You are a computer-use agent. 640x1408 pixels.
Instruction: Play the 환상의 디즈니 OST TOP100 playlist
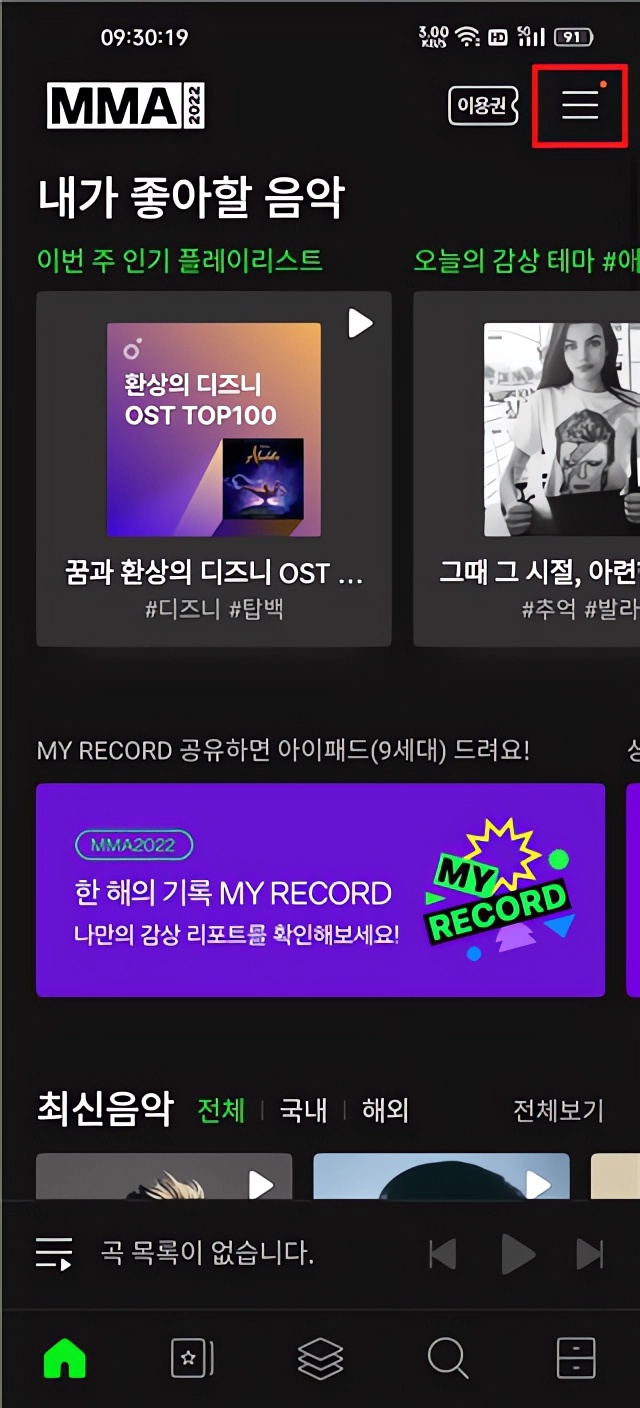[359, 323]
